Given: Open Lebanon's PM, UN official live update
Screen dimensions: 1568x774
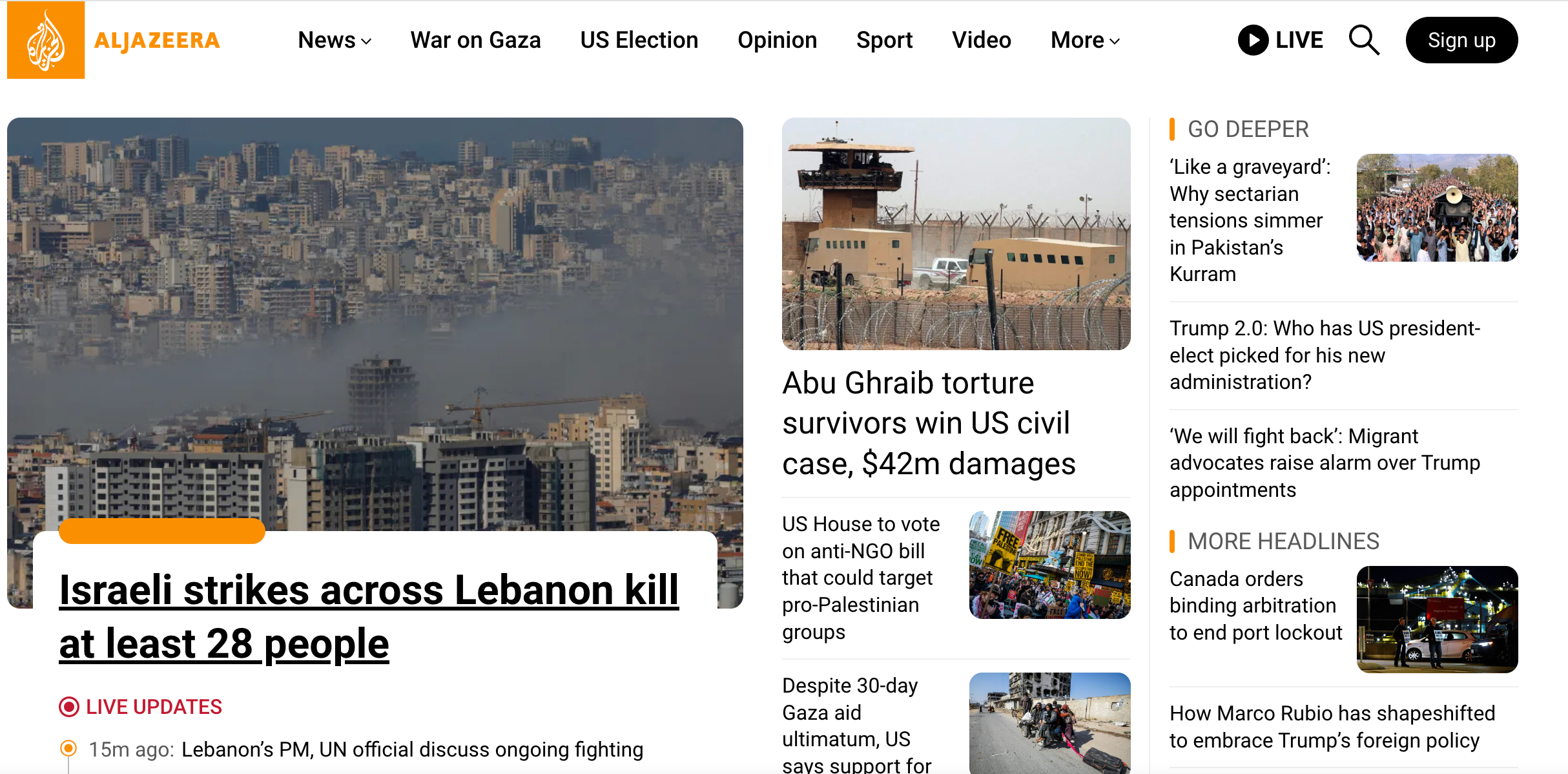Looking at the screenshot, I should pos(412,749).
